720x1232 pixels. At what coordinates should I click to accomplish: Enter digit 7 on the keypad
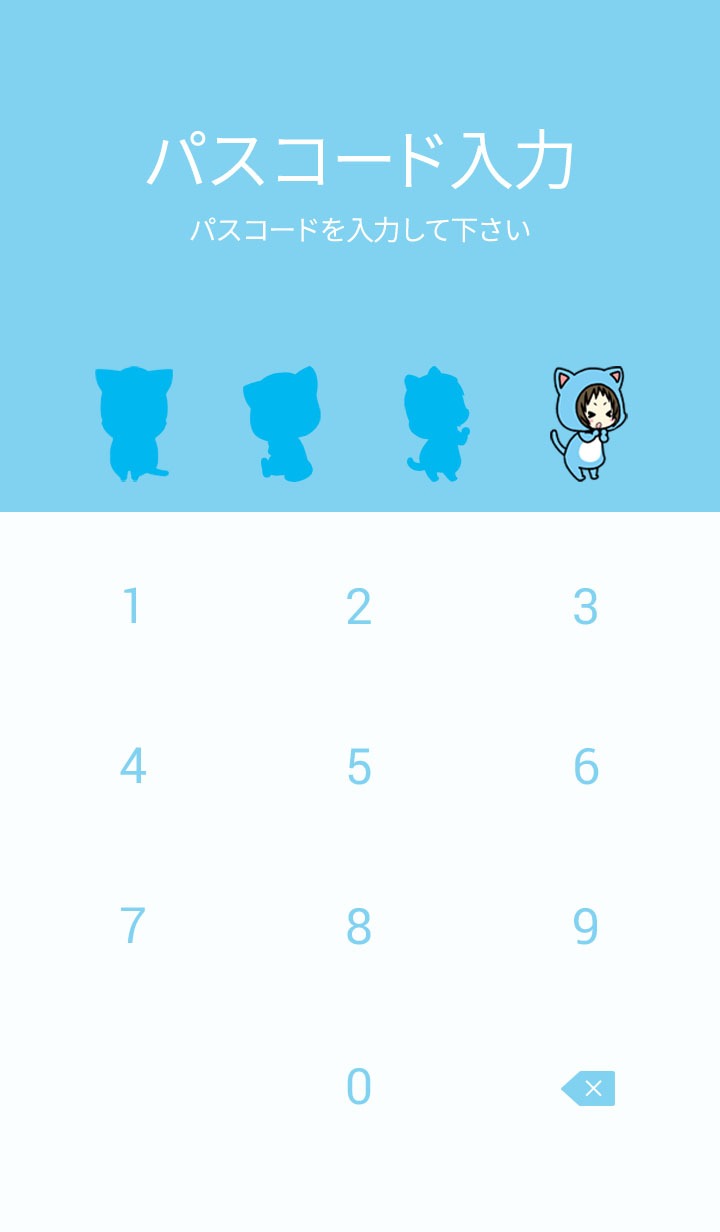[x=132, y=927]
